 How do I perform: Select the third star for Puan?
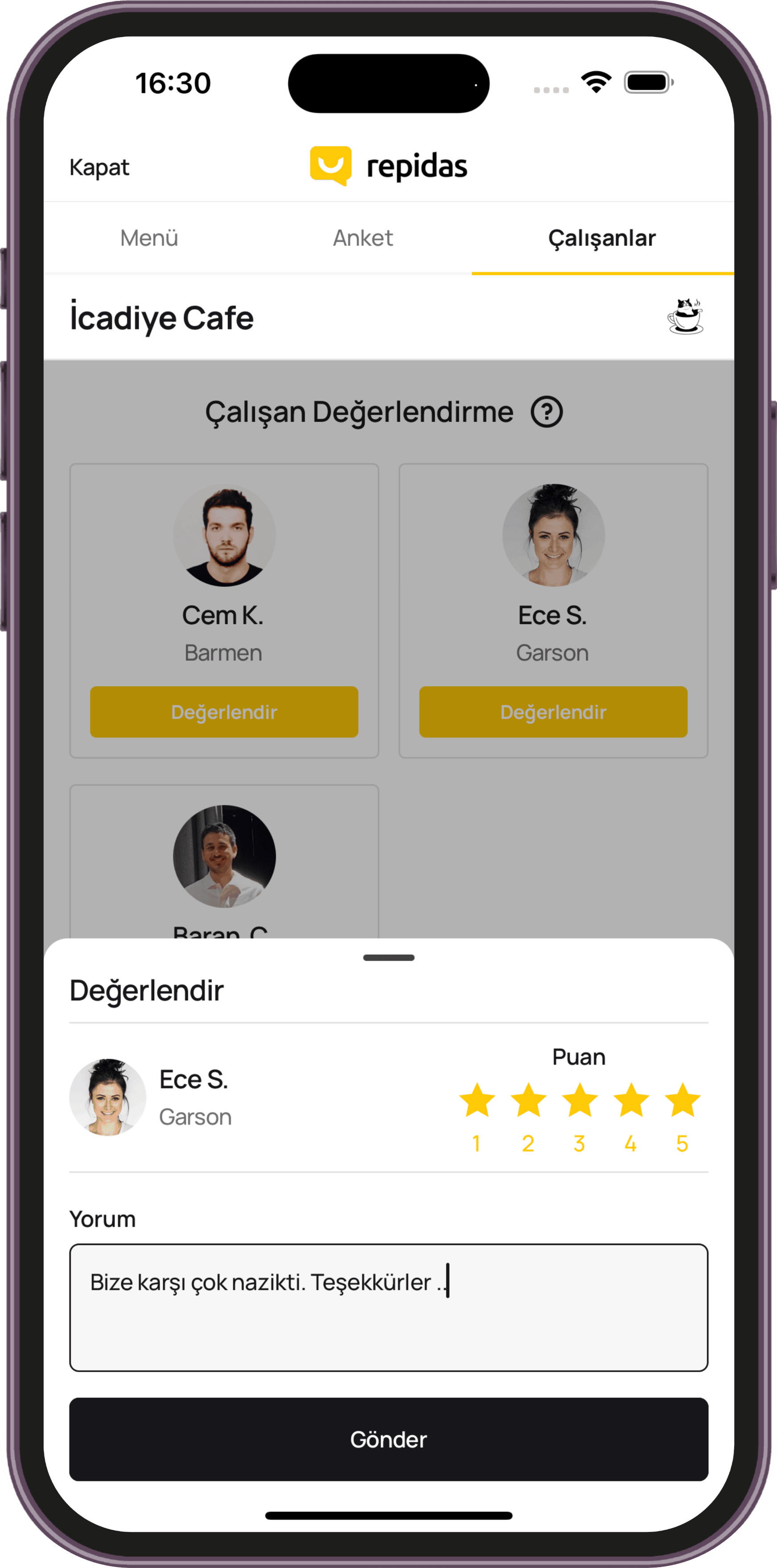click(x=580, y=1100)
